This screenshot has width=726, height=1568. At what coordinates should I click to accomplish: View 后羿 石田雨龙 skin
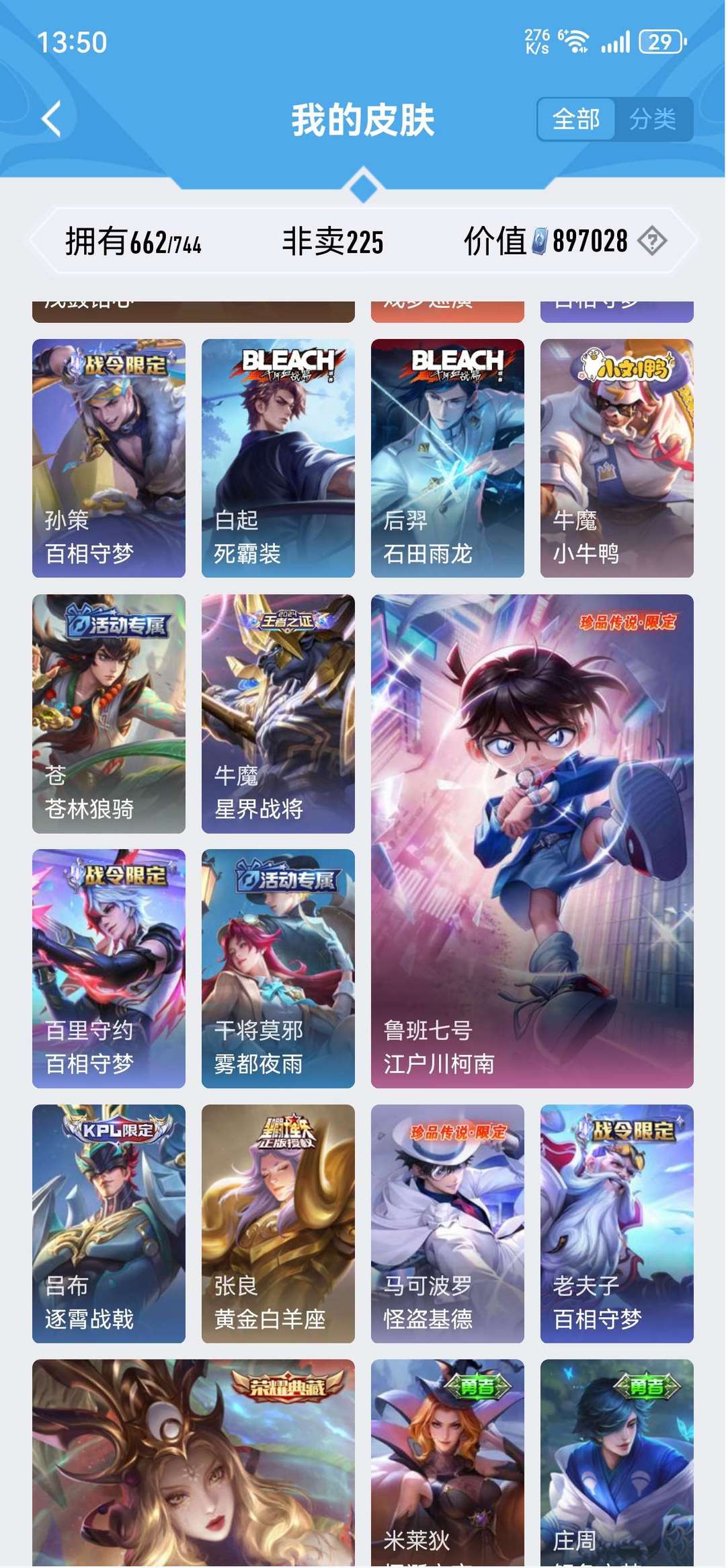pyautogui.click(x=448, y=458)
